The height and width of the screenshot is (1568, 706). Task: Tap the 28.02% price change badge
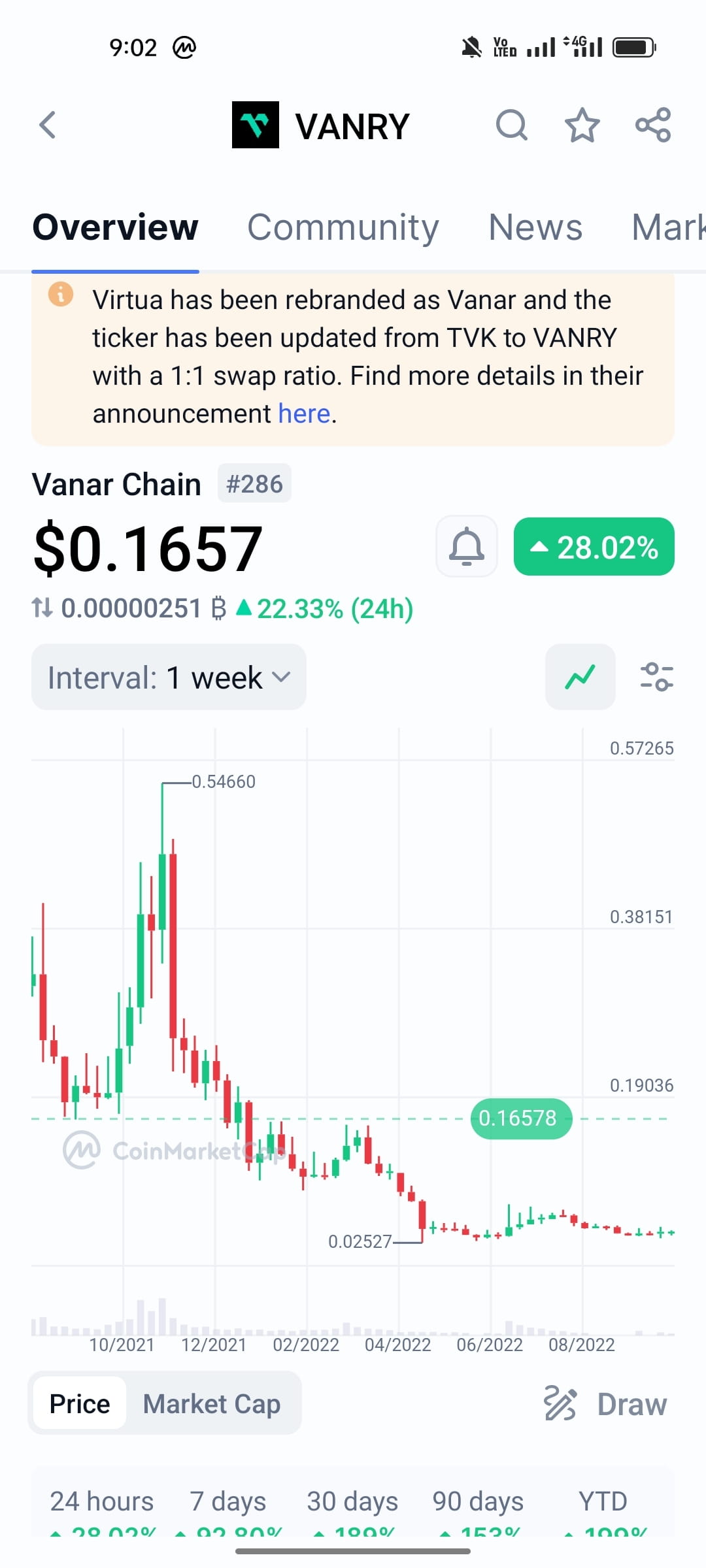tap(594, 547)
